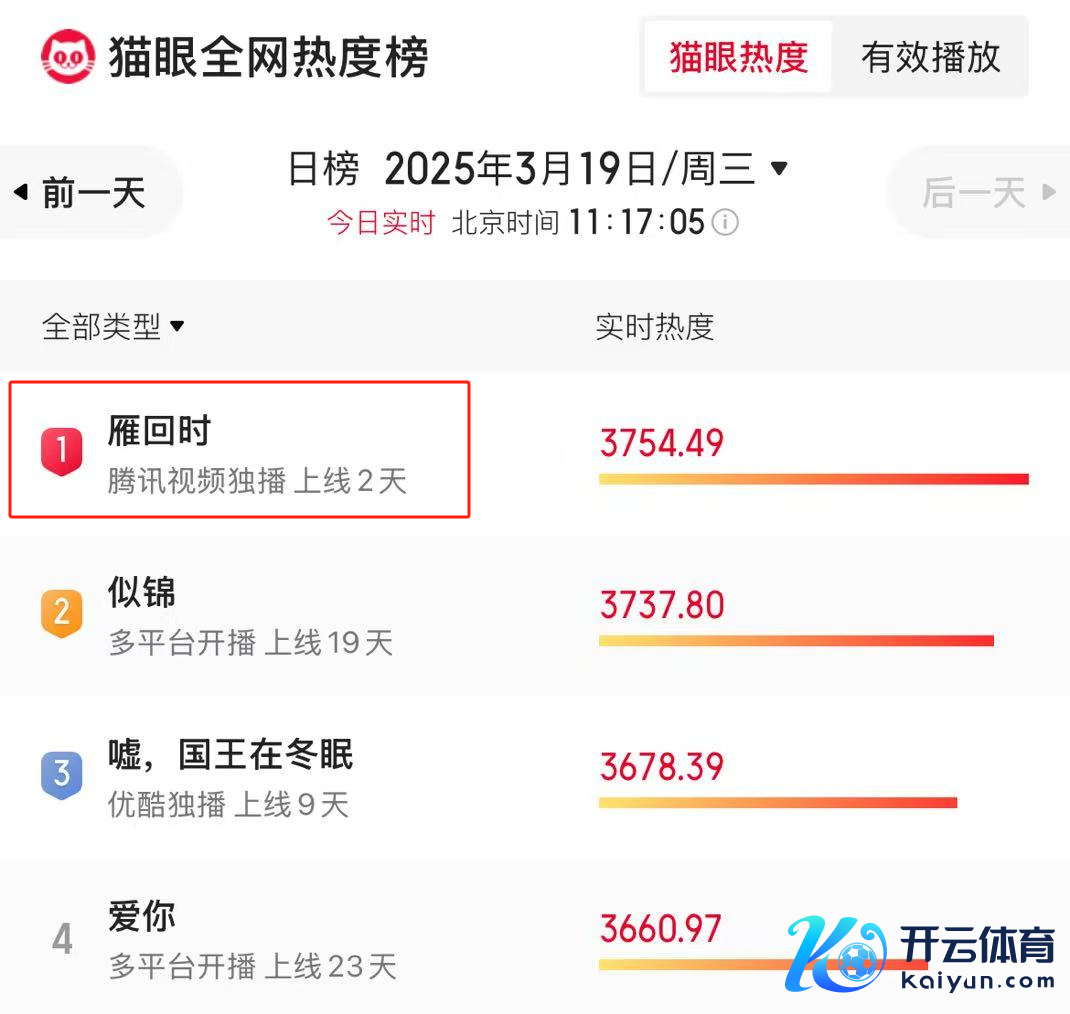Open the 爱你 ranking entry
Viewport: 1070px width, 1014px height.
[x=250, y=938]
